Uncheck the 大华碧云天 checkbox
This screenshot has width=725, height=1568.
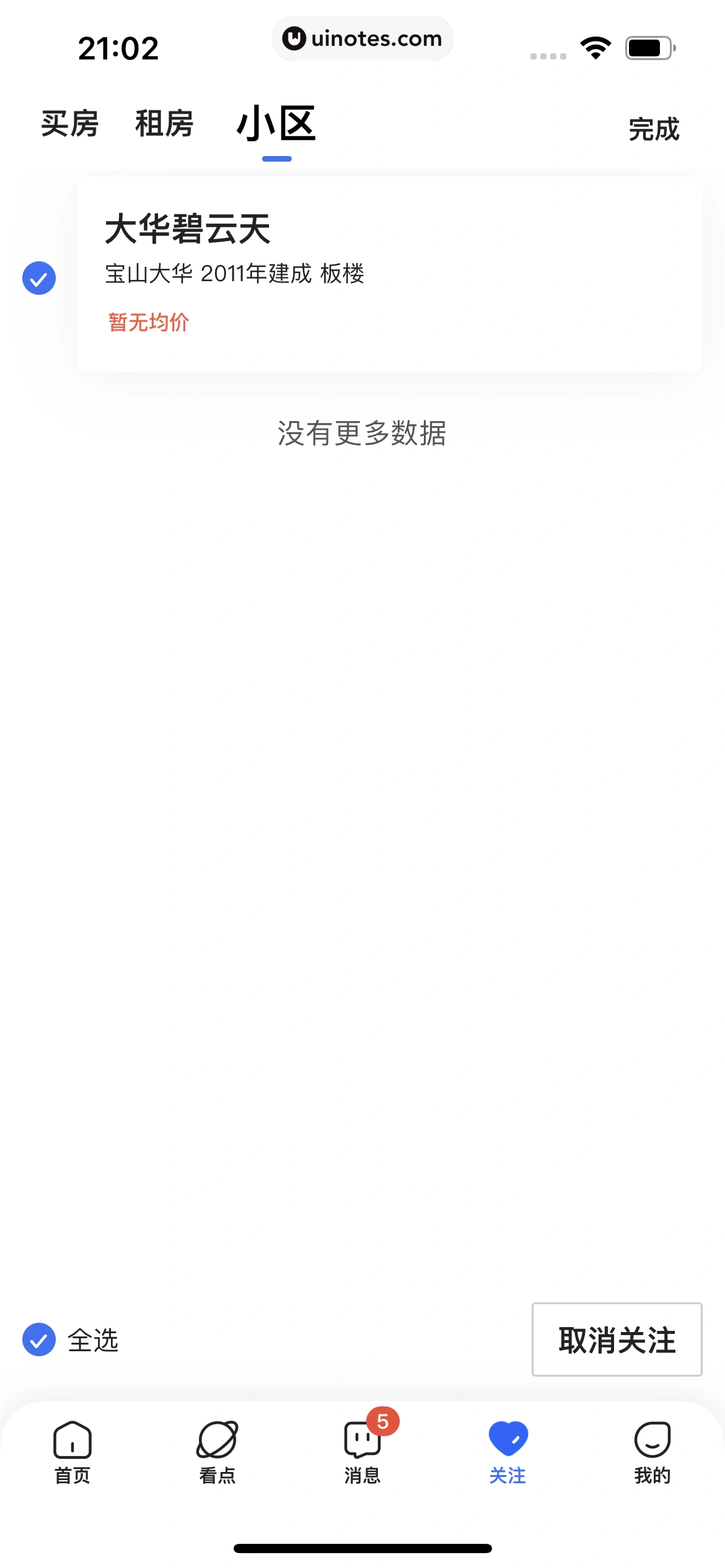(39, 278)
